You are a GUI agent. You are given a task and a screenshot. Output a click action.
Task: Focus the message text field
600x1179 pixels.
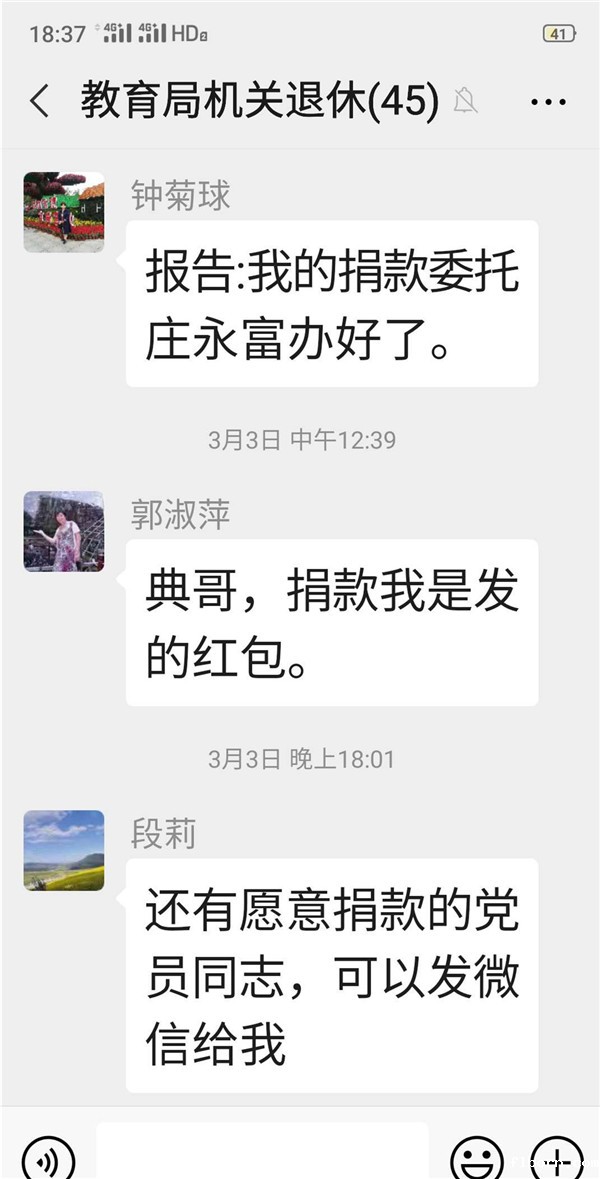pyautogui.click(x=262, y=1155)
